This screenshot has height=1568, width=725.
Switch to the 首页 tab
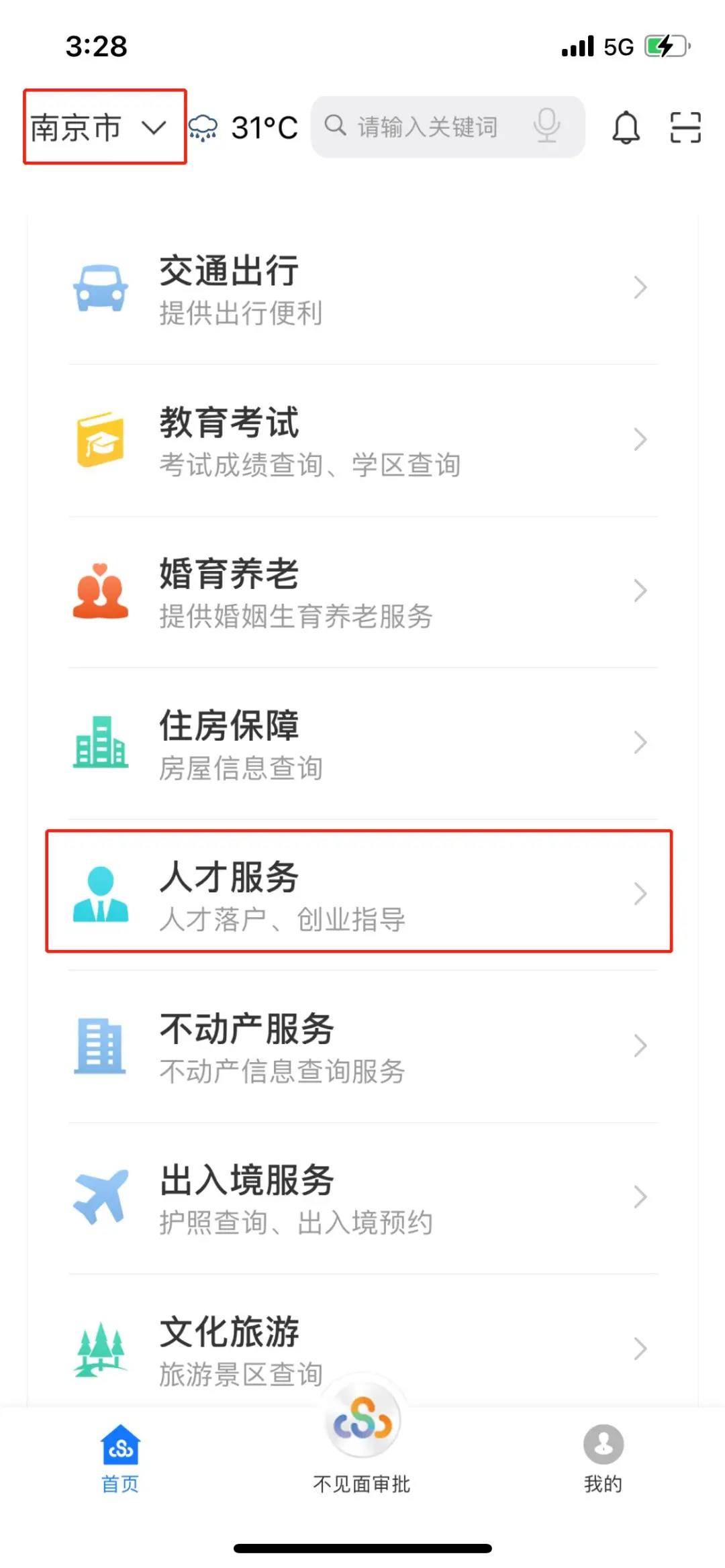(x=120, y=1459)
